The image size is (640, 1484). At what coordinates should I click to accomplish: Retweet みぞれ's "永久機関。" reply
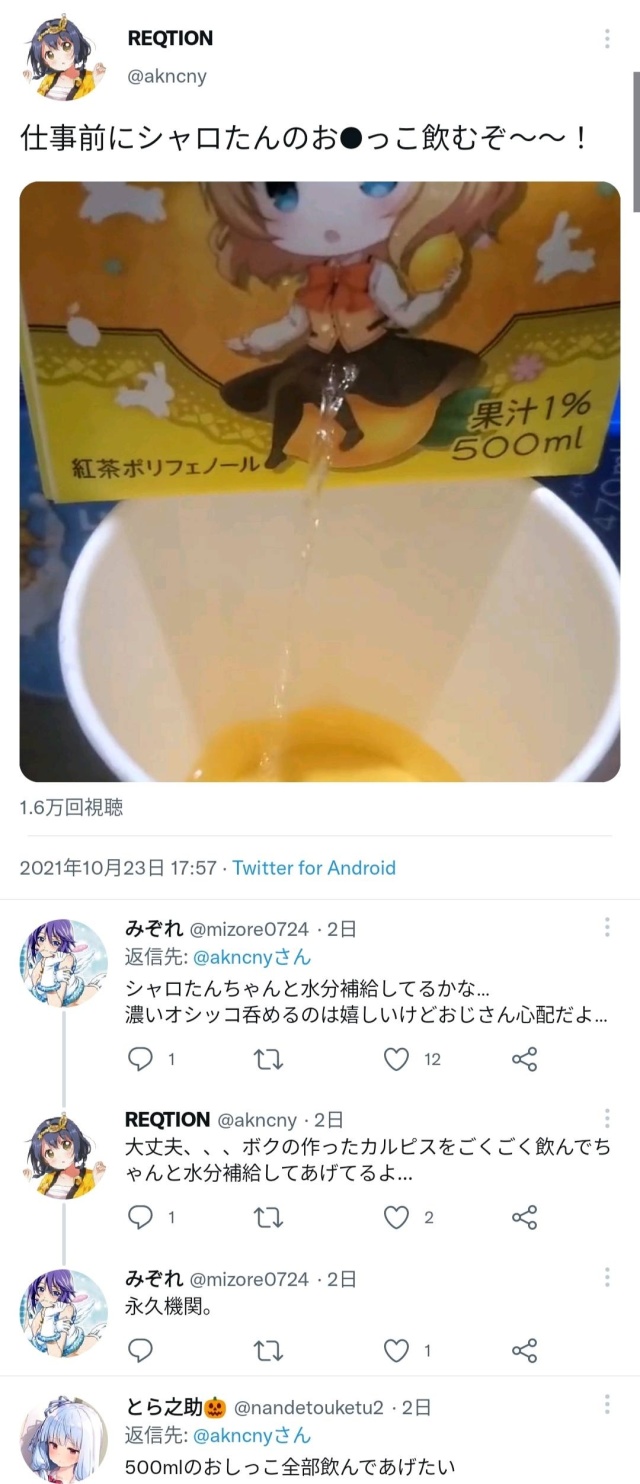pos(269,1351)
